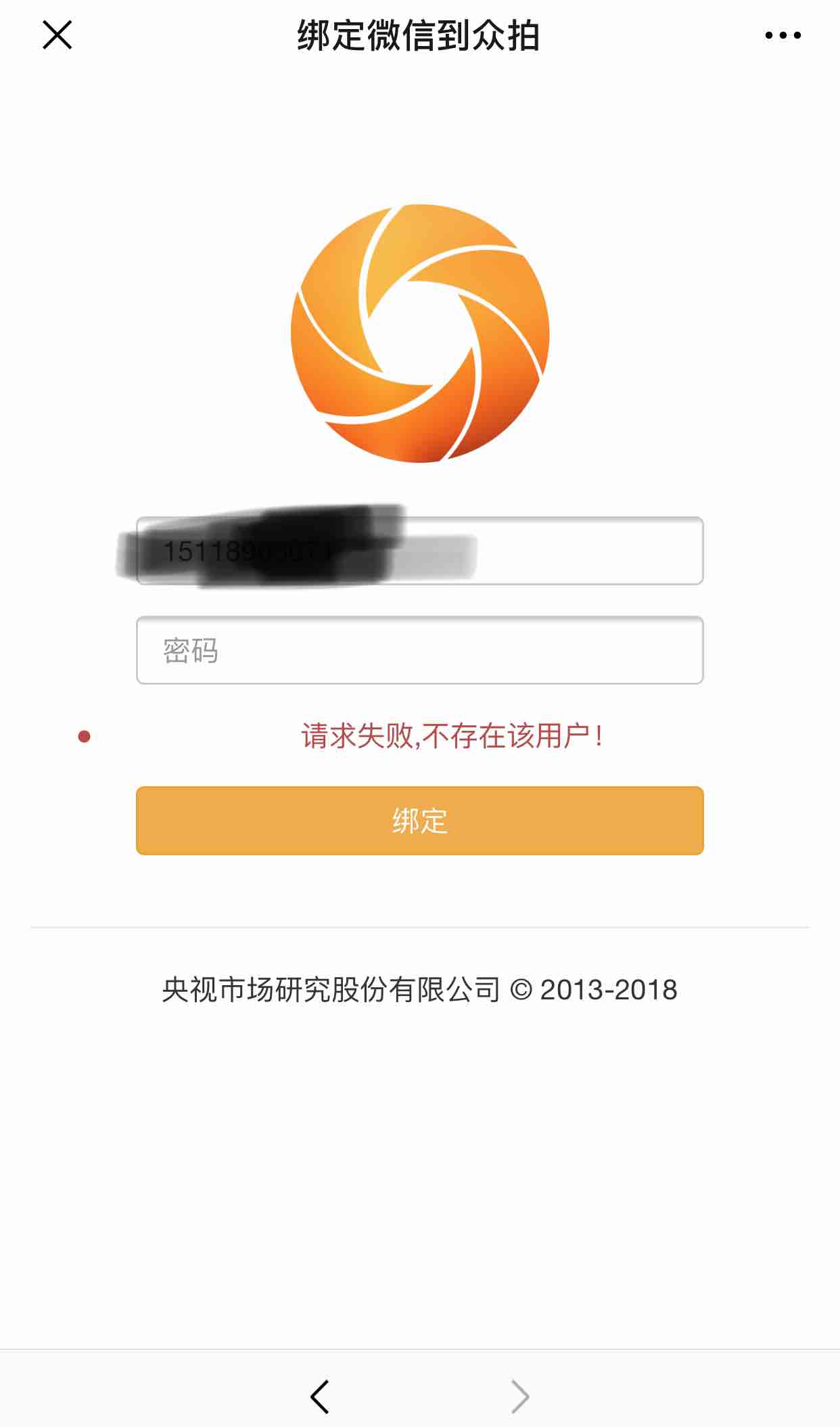Go back to the previous web page

click(x=320, y=1397)
